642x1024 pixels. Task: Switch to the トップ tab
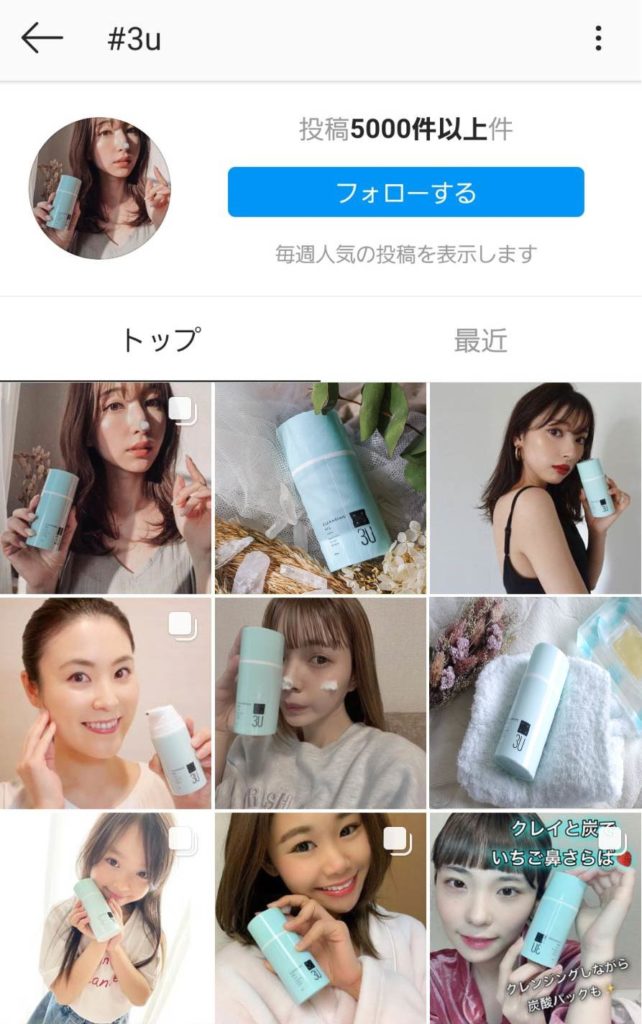pyautogui.click(x=160, y=340)
